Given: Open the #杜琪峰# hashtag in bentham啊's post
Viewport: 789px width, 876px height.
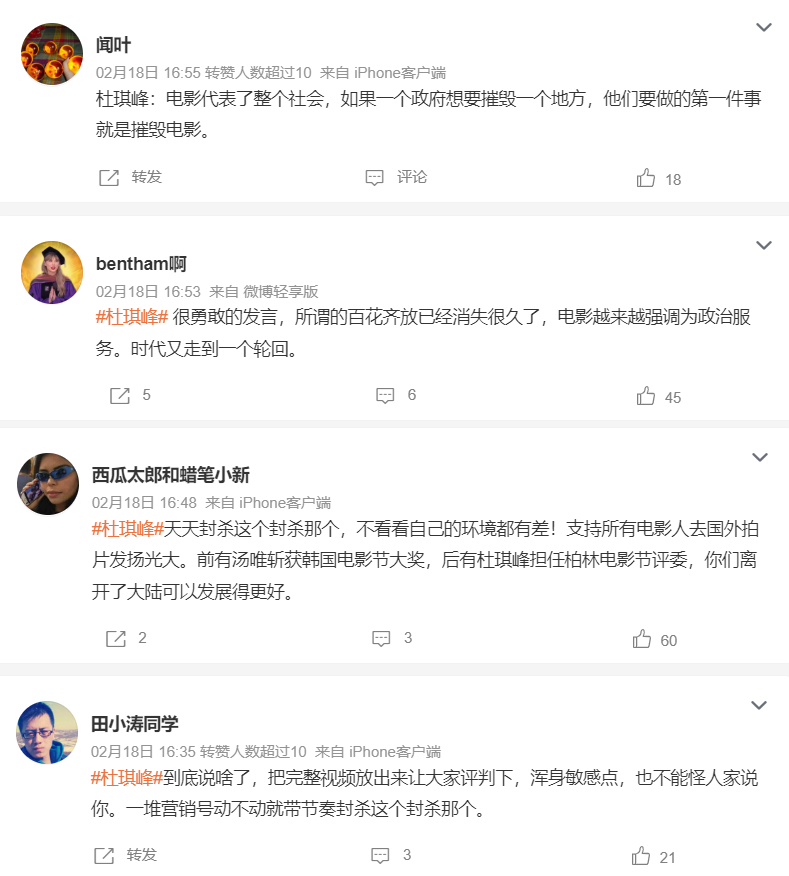Looking at the screenshot, I should [x=131, y=317].
